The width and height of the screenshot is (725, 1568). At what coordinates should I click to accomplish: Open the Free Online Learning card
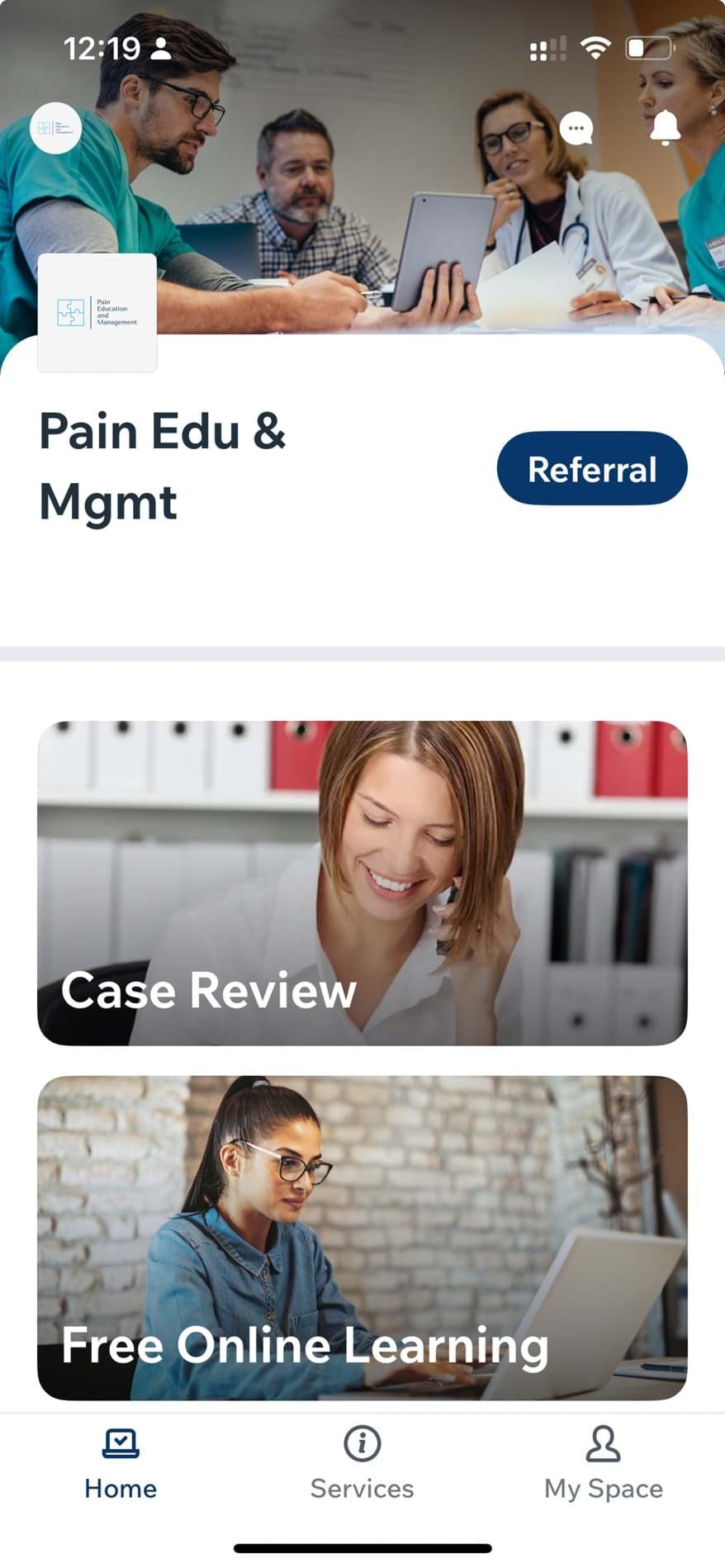[x=362, y=1237]
